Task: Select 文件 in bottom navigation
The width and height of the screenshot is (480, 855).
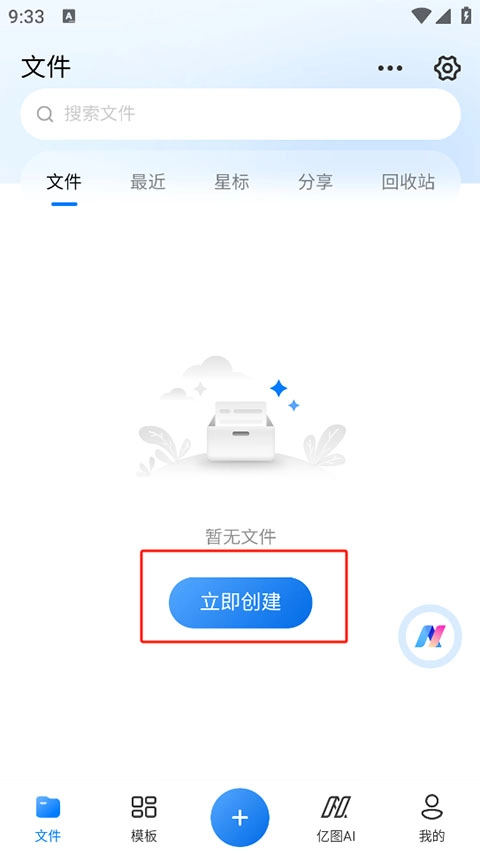Action: [48, 818]
